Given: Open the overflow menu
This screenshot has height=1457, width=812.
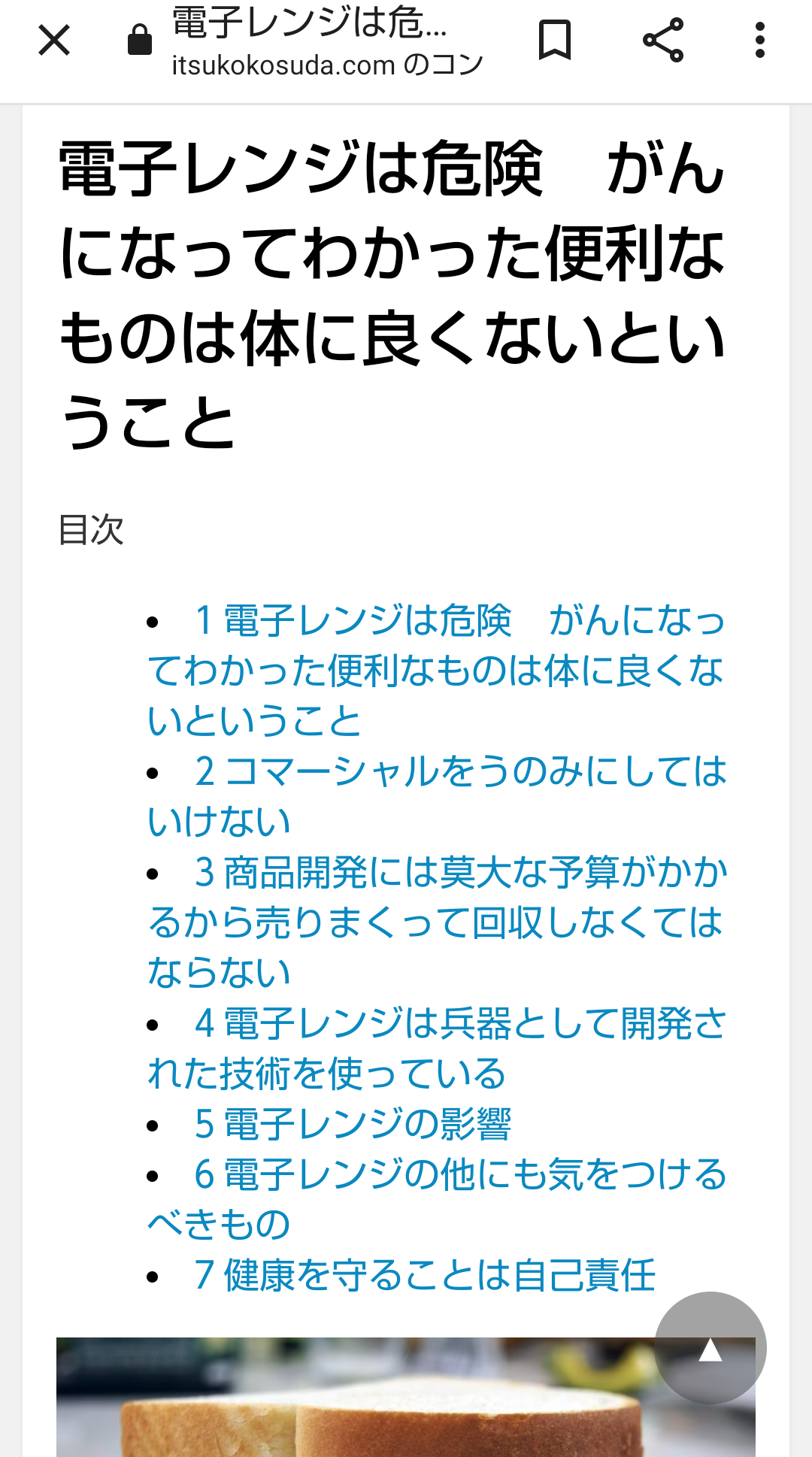Looking at the screenshot, I should pos(760,41).
